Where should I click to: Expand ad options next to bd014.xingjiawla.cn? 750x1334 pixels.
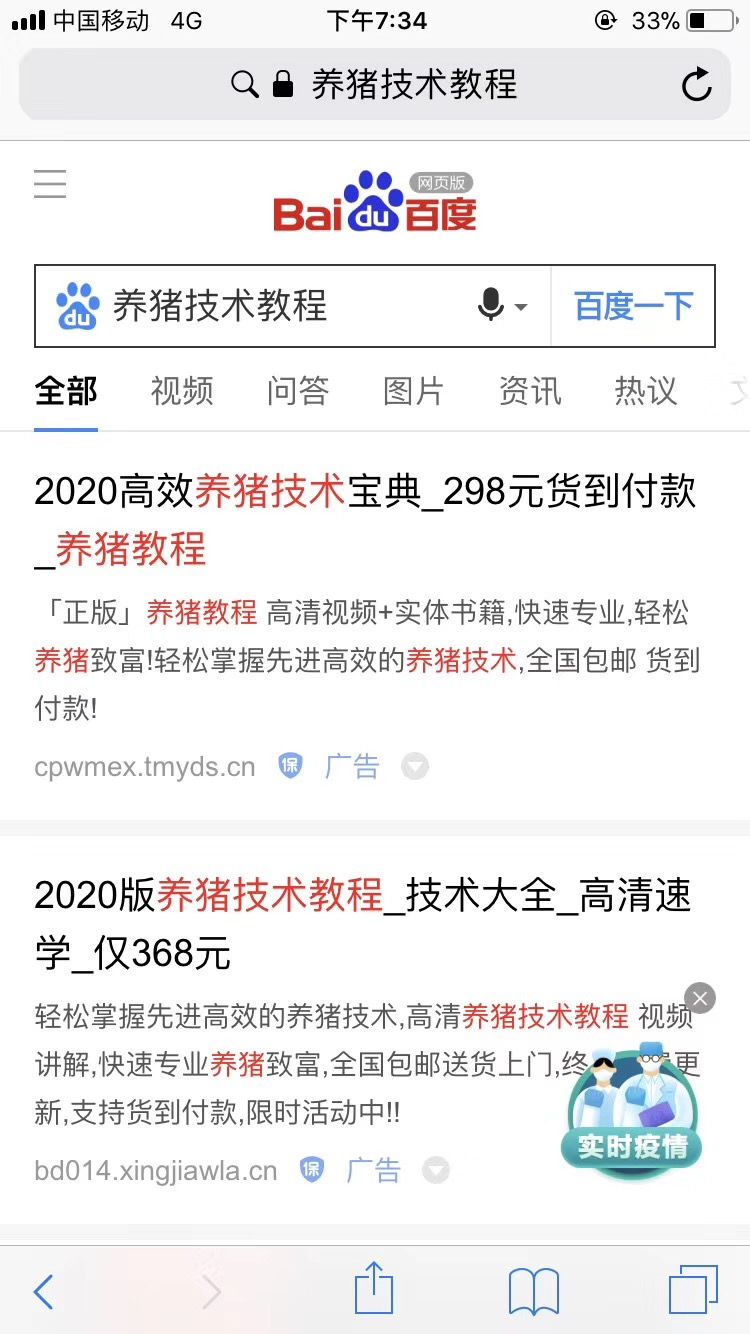[x=436, y=1170]
